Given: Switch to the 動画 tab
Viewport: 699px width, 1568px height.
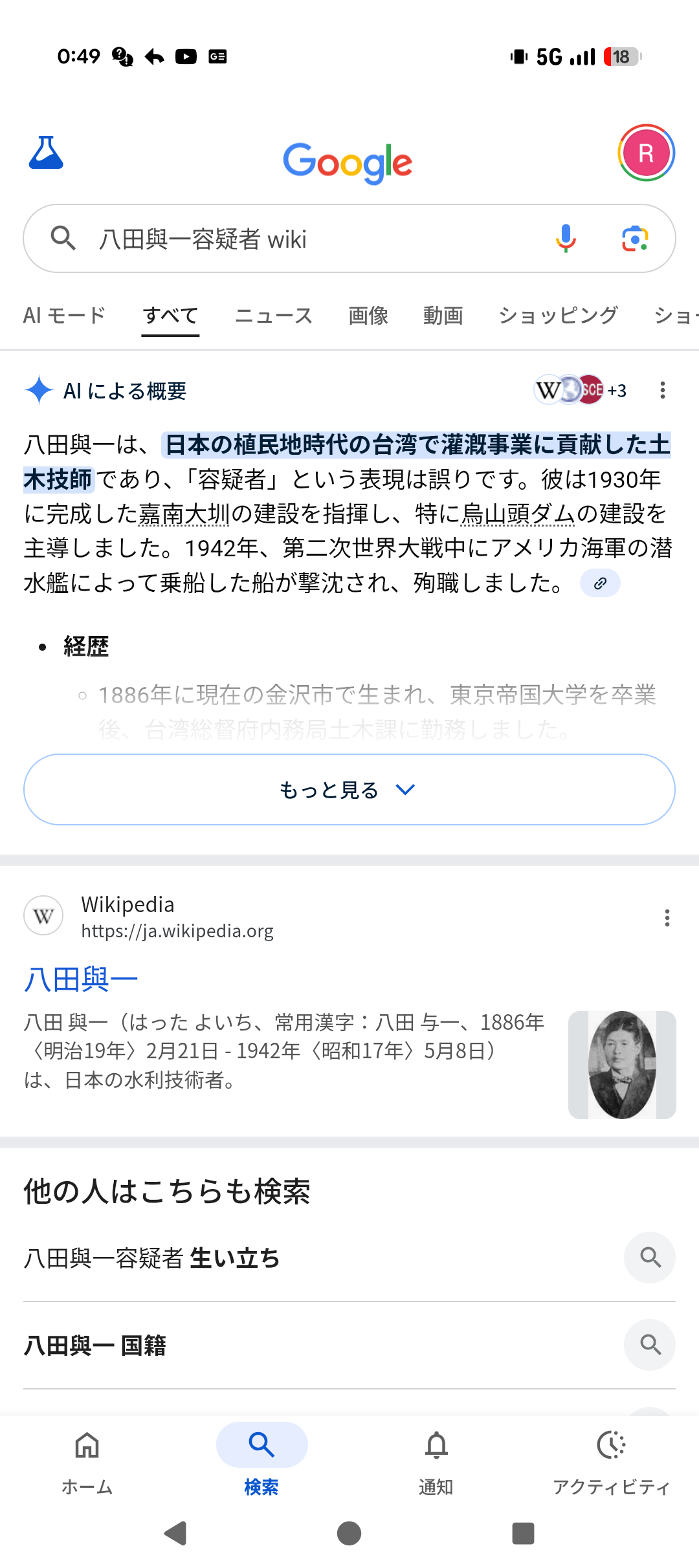Looking at the screenshot, I should click(x=443, y=316).
